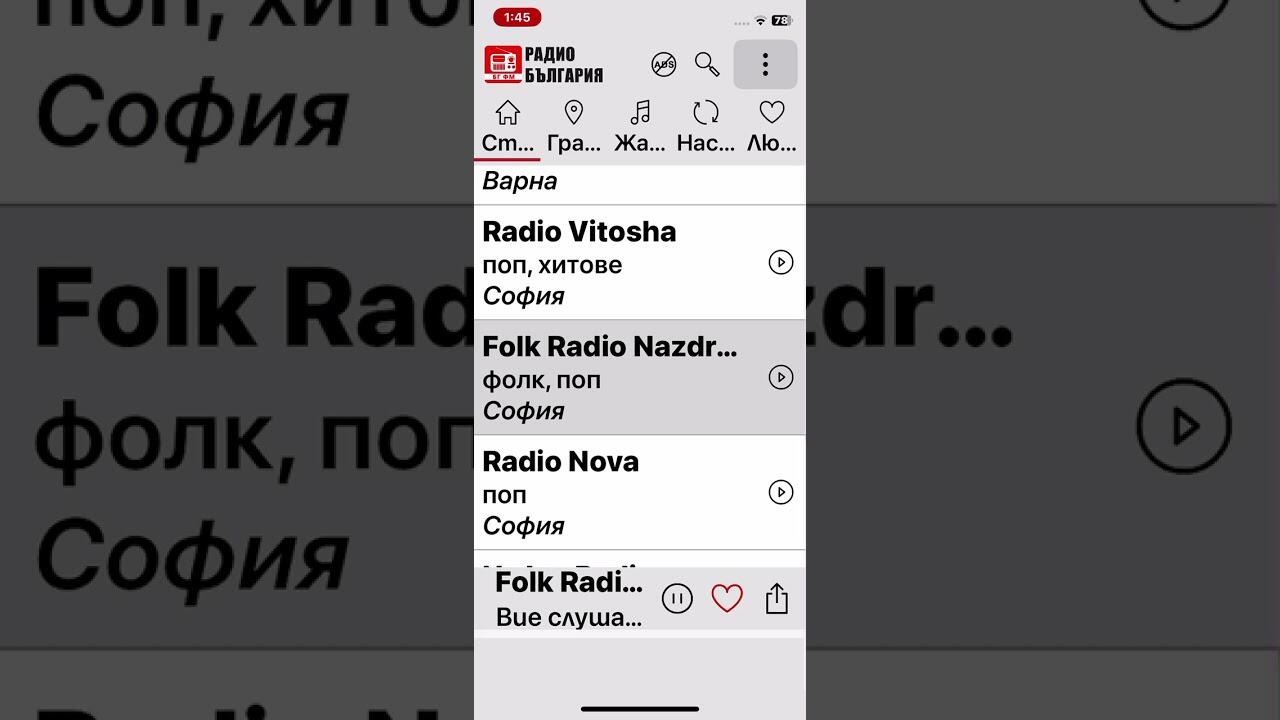
Task: Select the Folk Radio Nazdrave row
Action: tap(610, 377)
